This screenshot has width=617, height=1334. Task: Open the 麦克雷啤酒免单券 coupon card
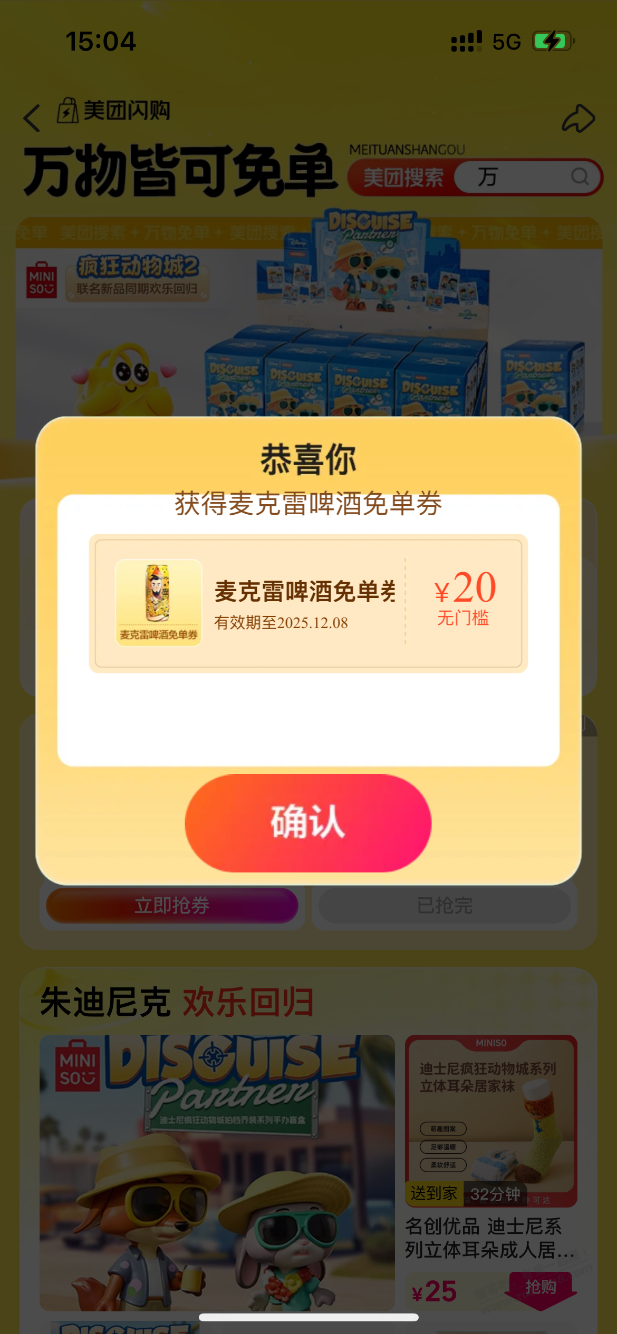308,604
